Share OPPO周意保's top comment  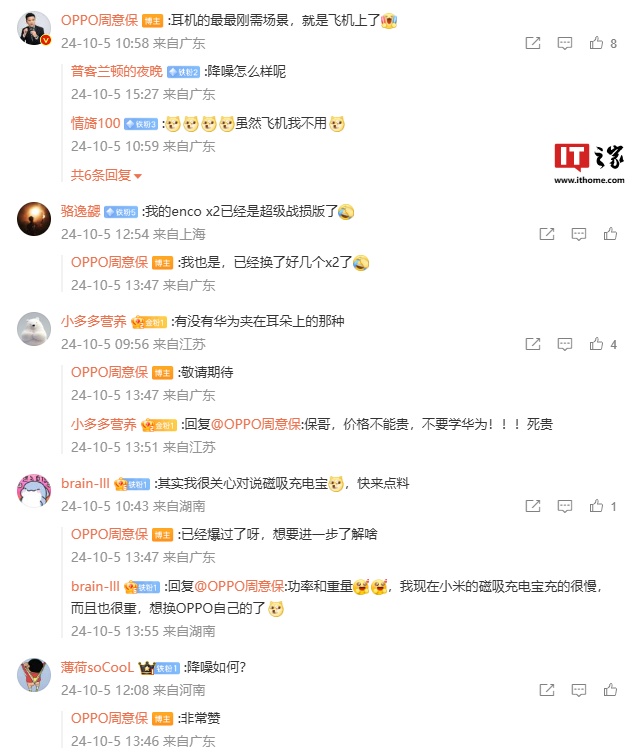coord(533,43)
